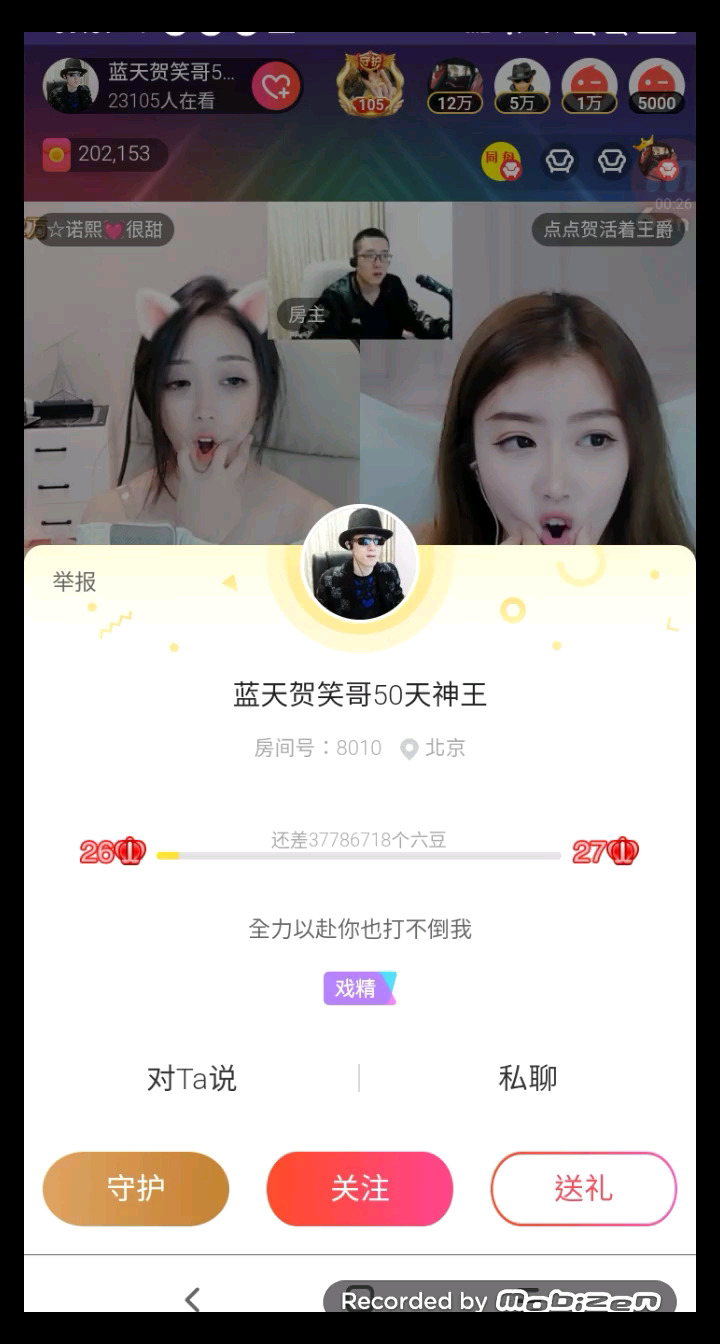Tap the system back arrow
The height and width of the screenshot is (1344, 720).
(192, 1299)
